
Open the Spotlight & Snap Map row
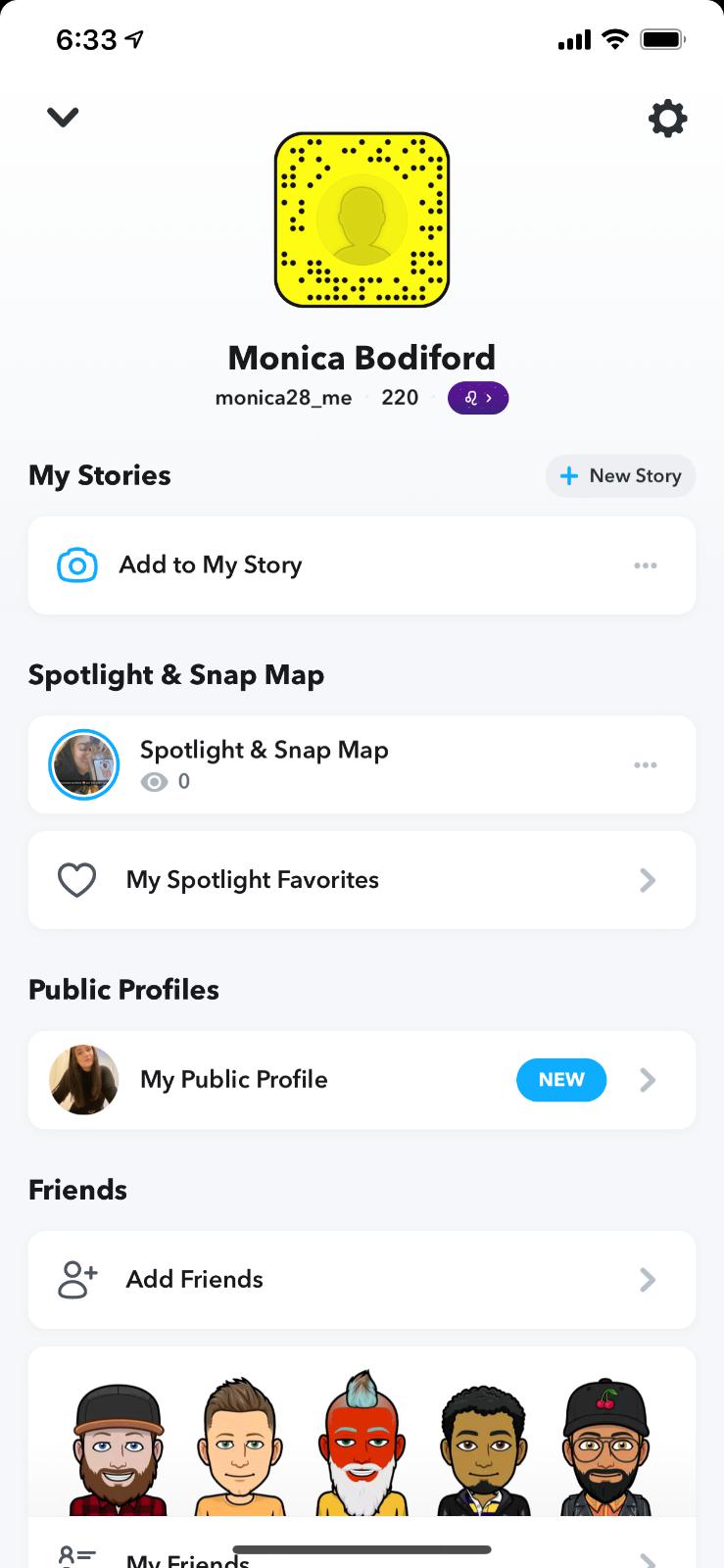tap(362, 764)
